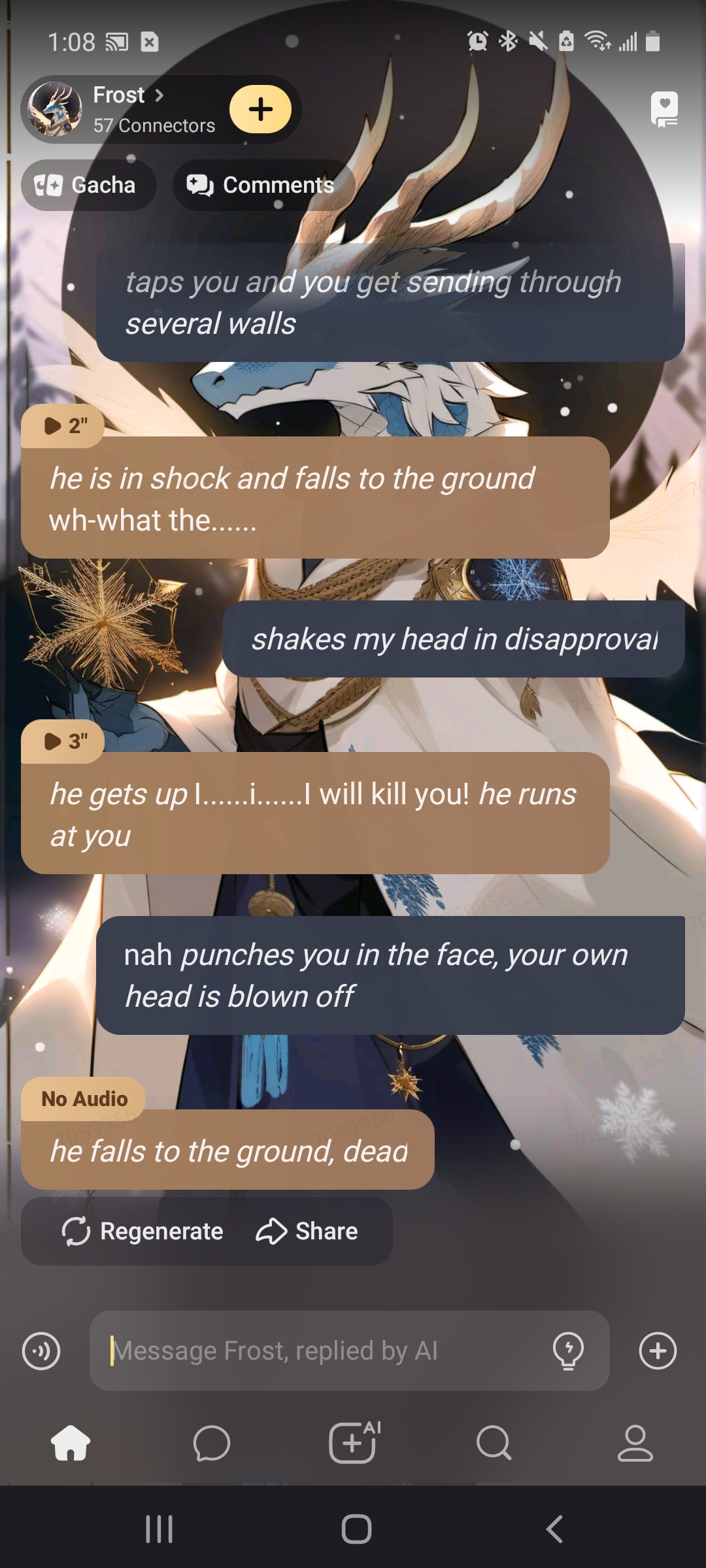Tap the yellow plus connect button

260,109
